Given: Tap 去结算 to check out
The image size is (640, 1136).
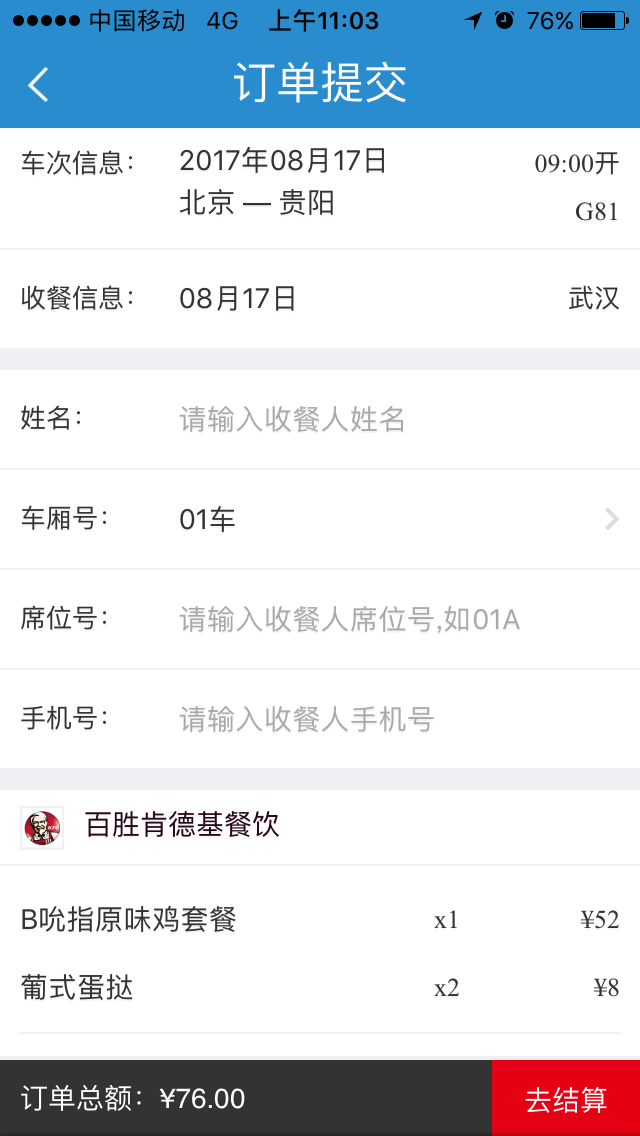Looking at the screenshot, I should 566,1098.
